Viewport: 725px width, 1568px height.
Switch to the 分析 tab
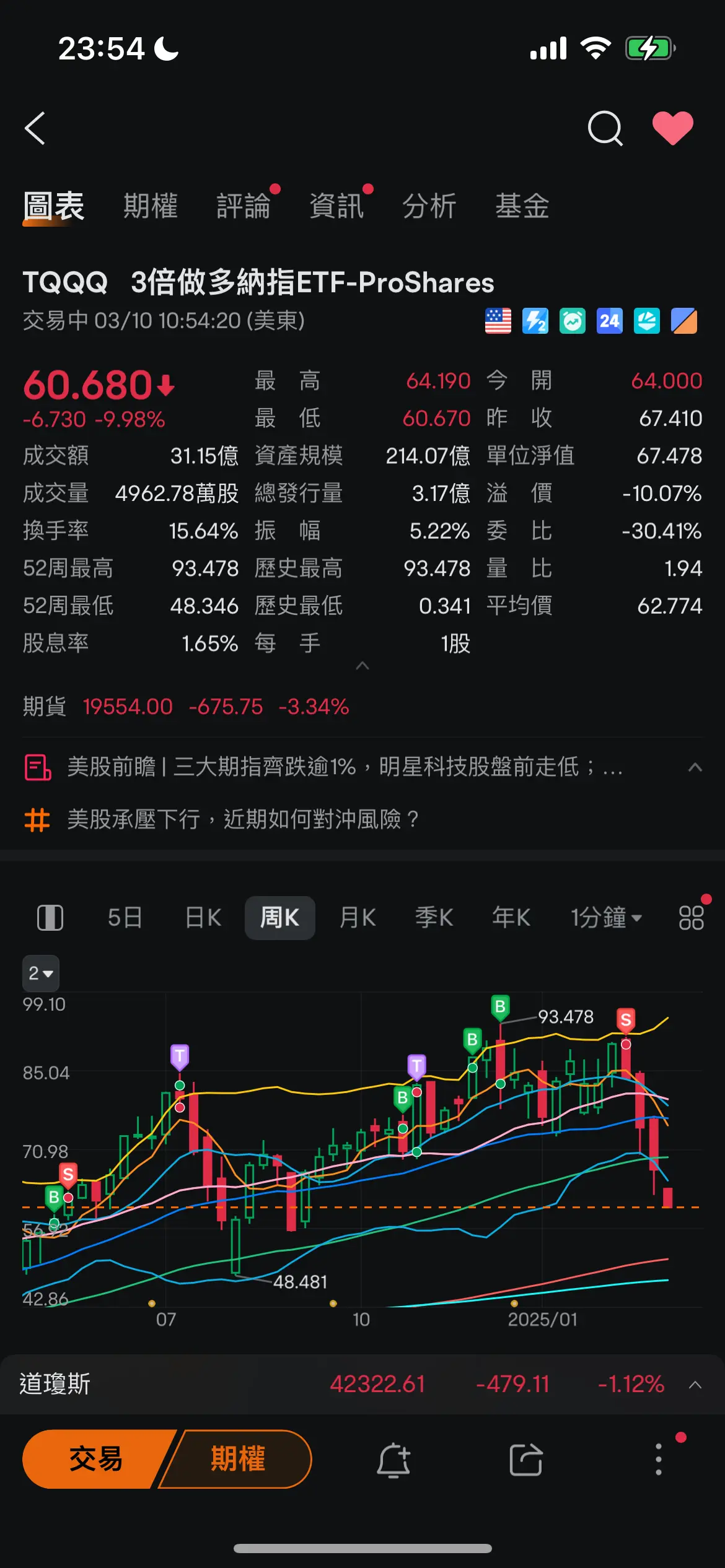(431, 205)
